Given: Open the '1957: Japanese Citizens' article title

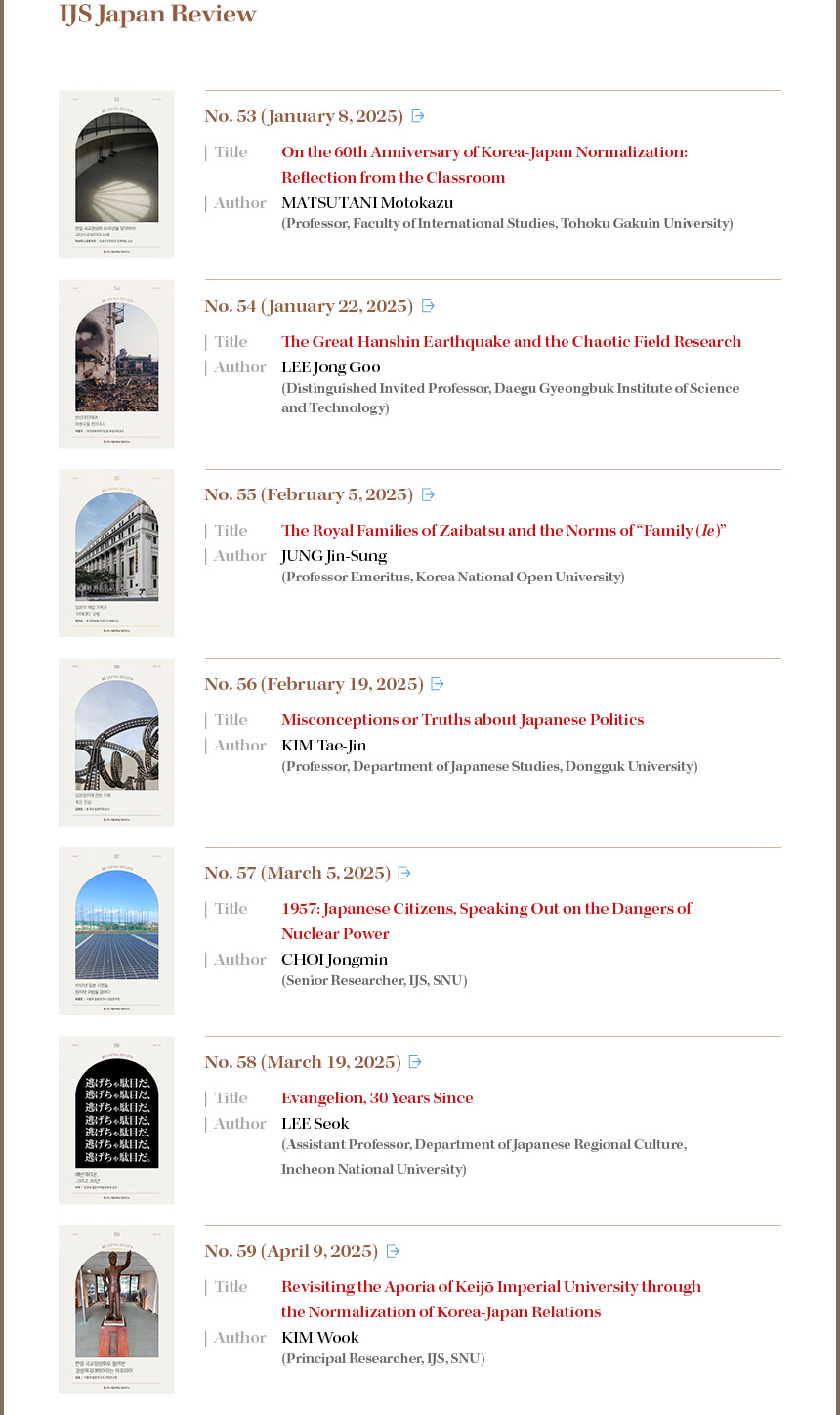Looking at the screenshot, I should (485, 909).
